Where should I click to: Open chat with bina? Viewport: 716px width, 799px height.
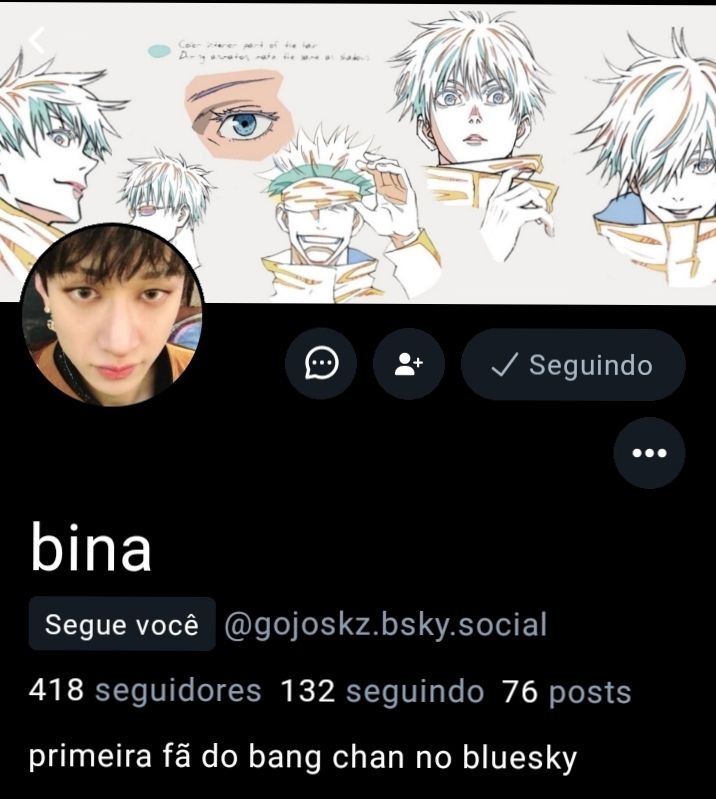(321, 364)
